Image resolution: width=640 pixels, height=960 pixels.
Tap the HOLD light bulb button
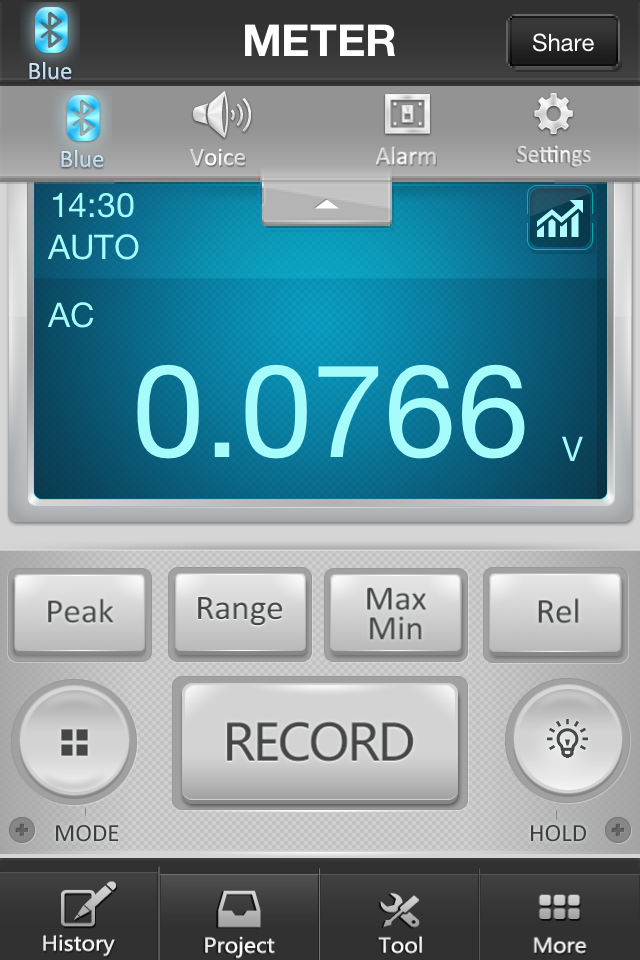(567, 740)
